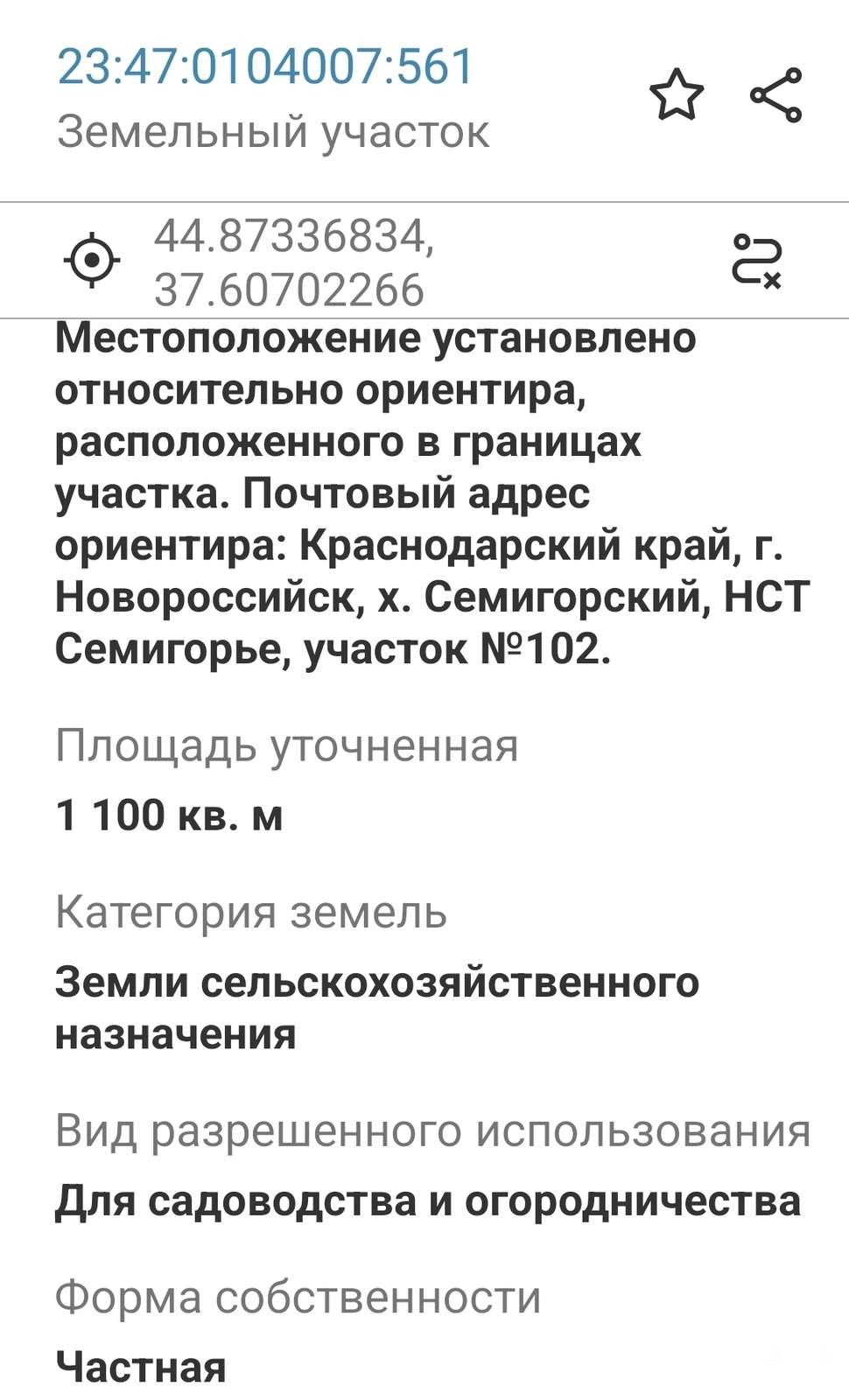849x1400 pixels.
Task: Tap the location target icon
Action: 92,261
